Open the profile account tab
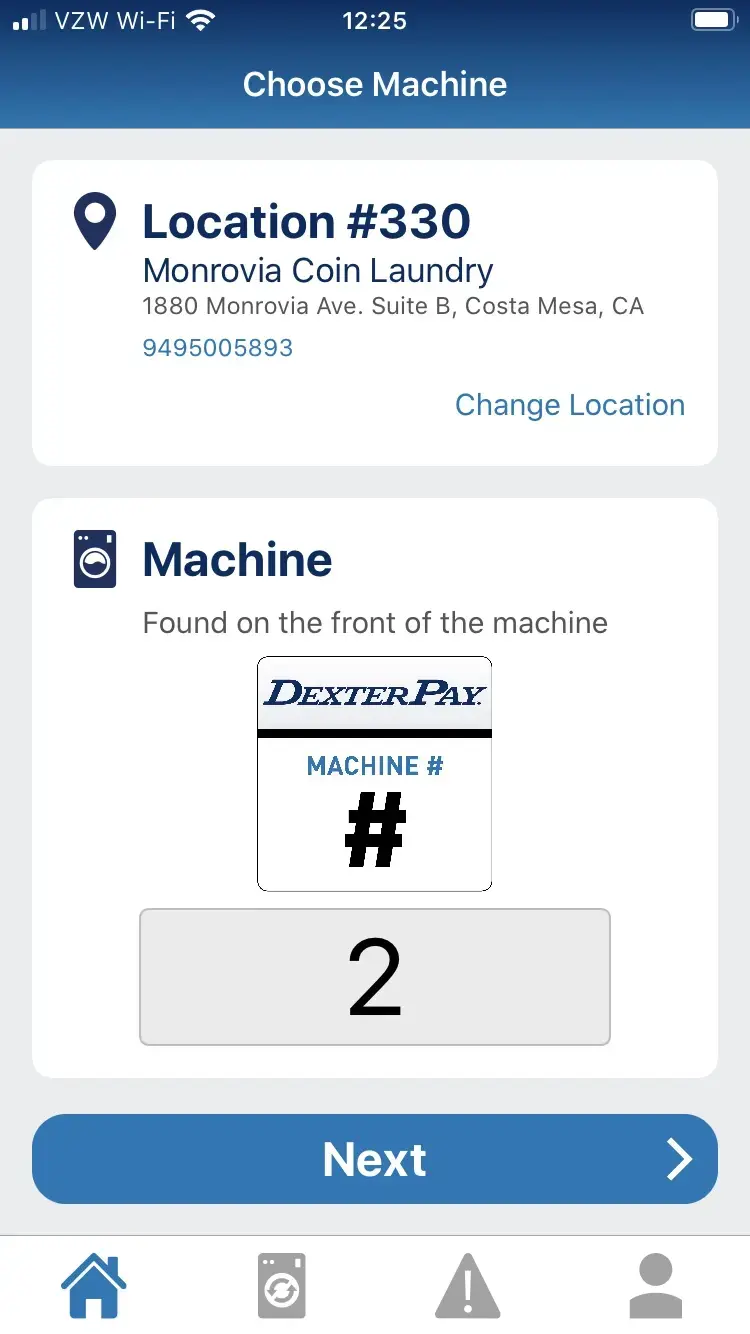 [655, 1285]
